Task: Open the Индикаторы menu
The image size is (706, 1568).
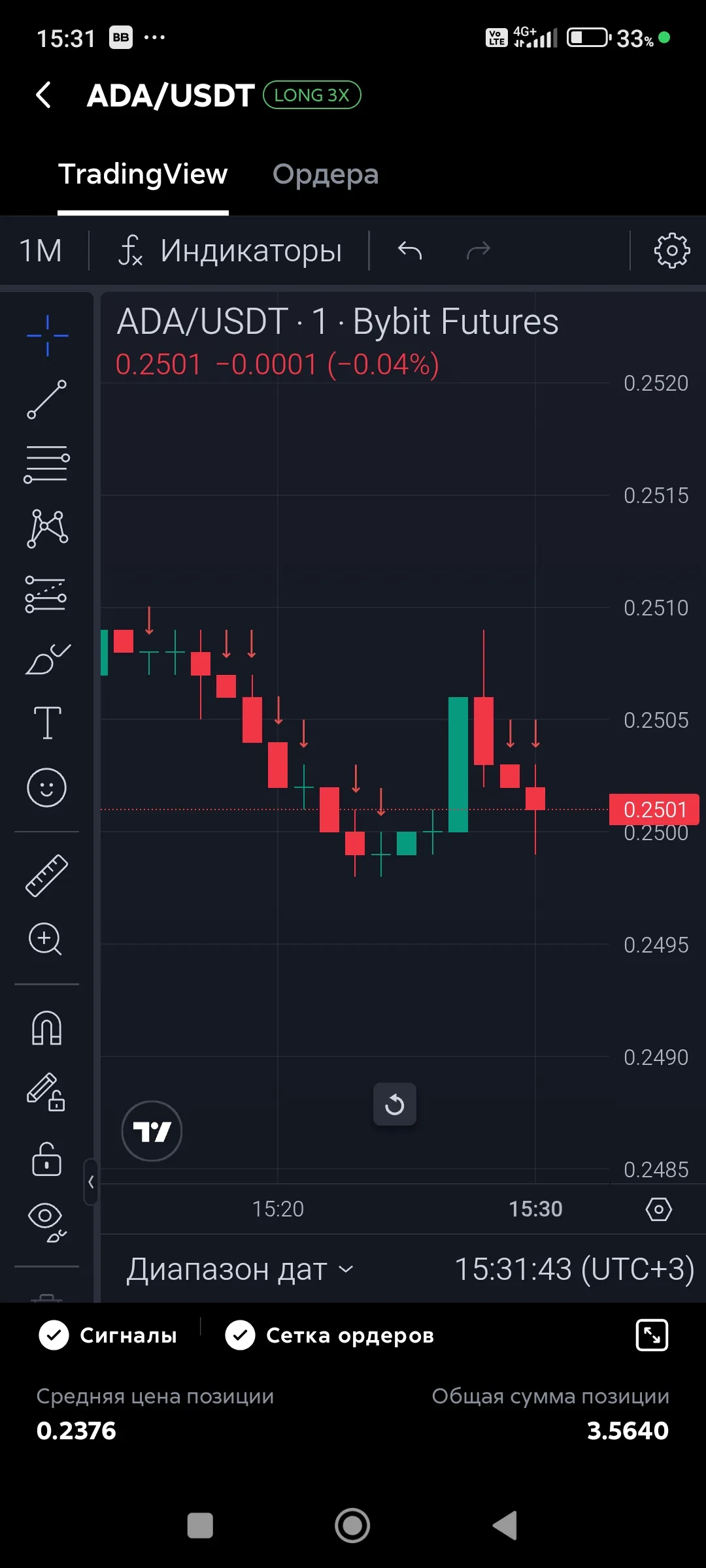Action: click(x=230, y=250)
